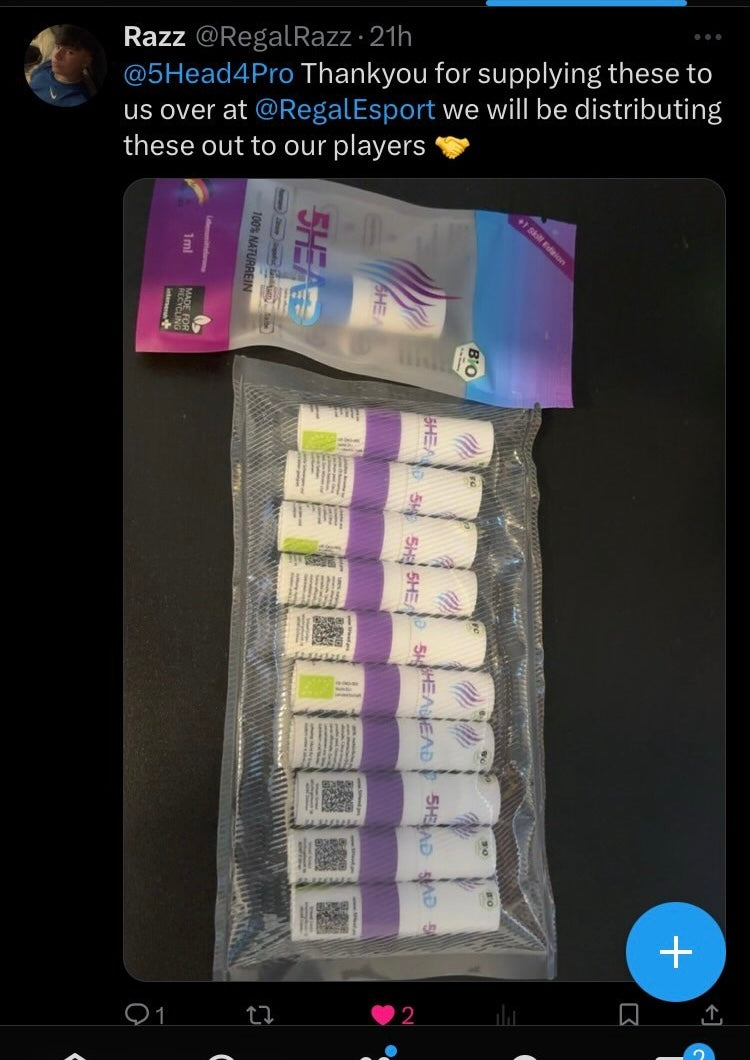
Task: Share Razz's tweet
Action: pyautogui.click(x=710, y=1016)
